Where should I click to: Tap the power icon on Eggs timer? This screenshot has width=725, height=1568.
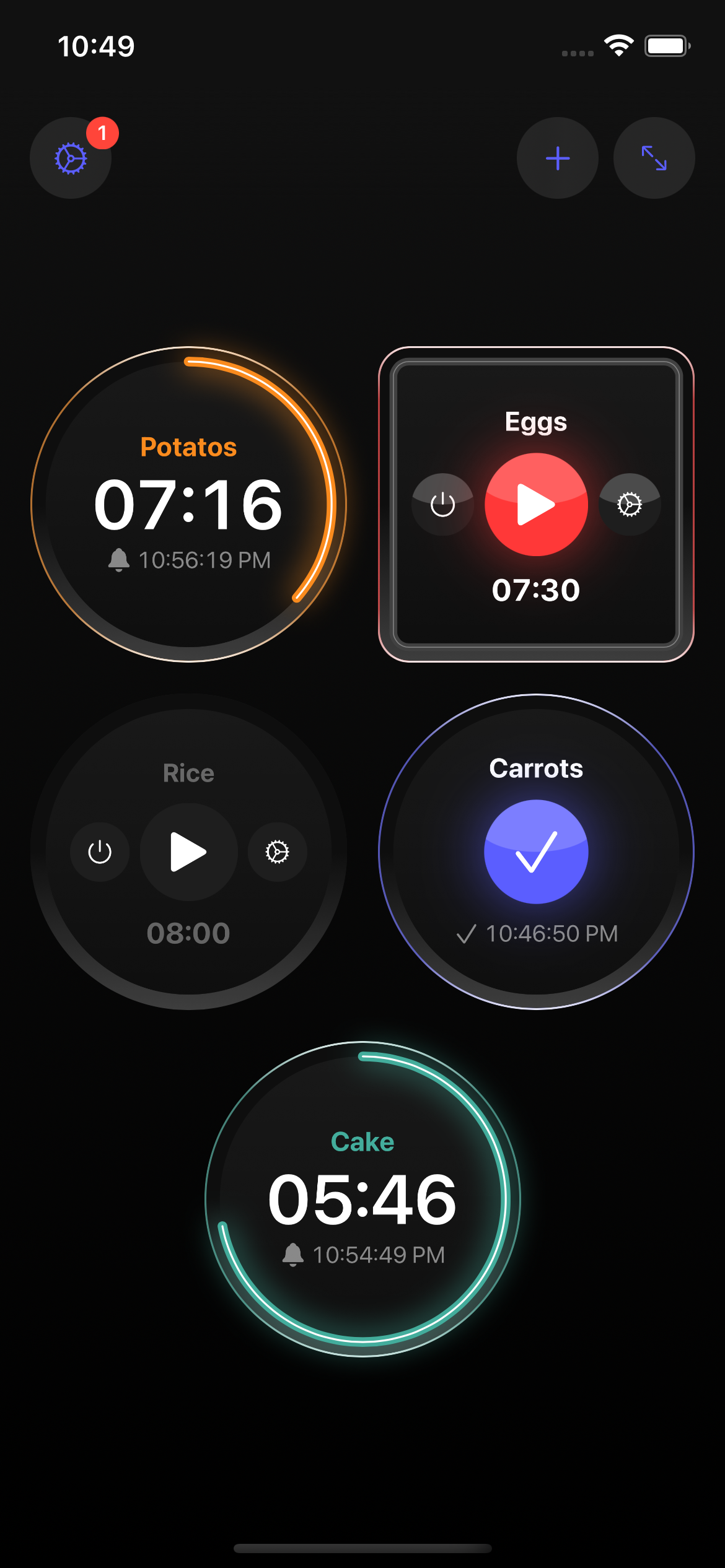[x=442, y=504]
